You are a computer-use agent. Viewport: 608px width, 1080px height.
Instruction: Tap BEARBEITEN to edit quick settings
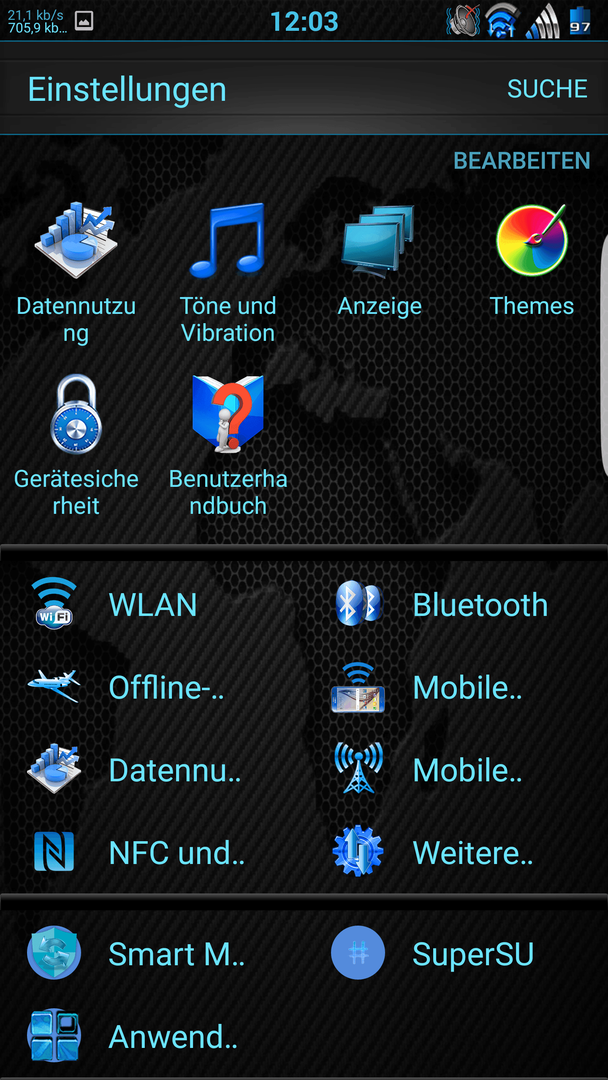tap(521, 161)
